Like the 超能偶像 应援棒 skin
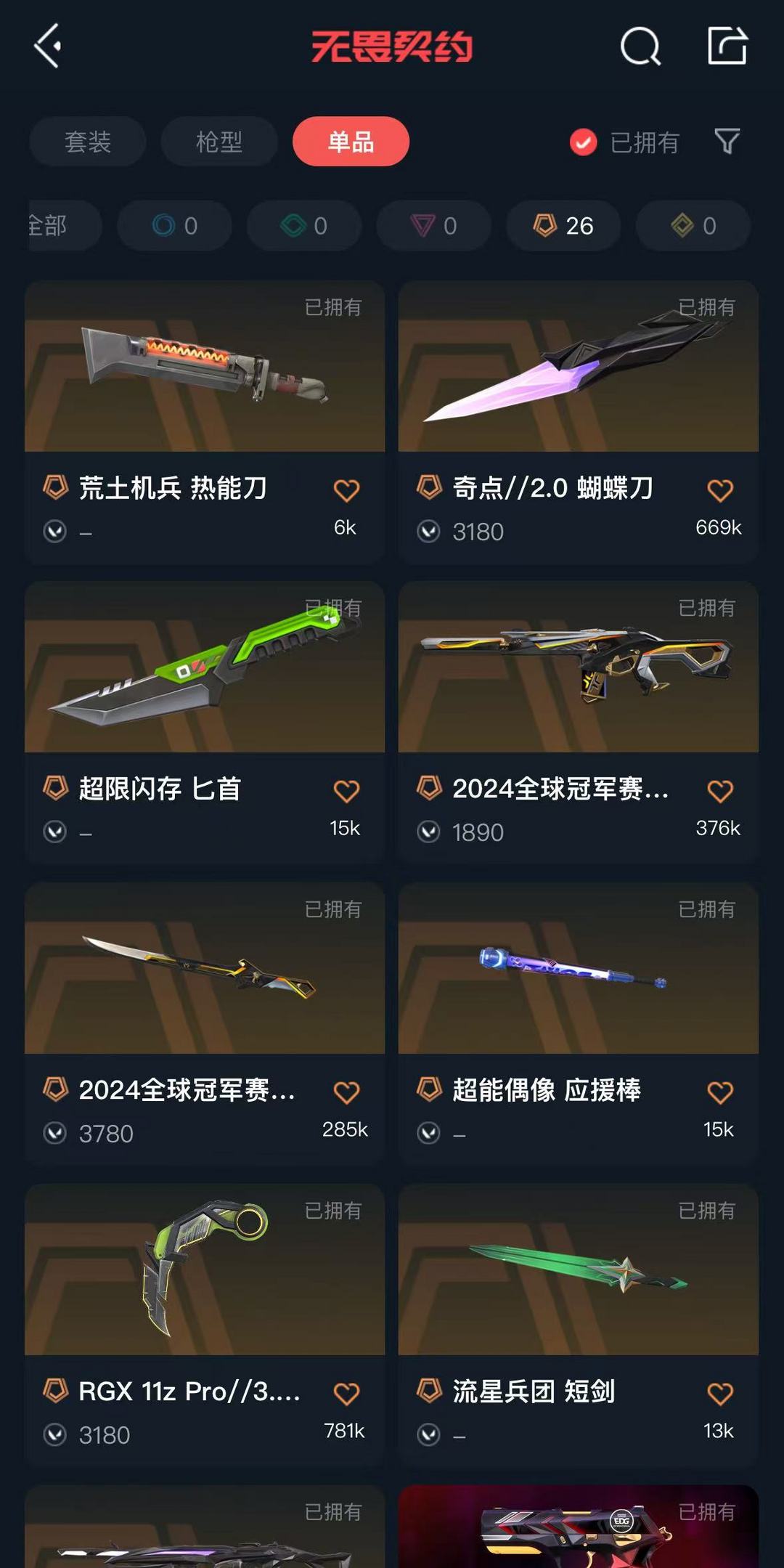784x1568 pixels. (x=720, y=1092)
